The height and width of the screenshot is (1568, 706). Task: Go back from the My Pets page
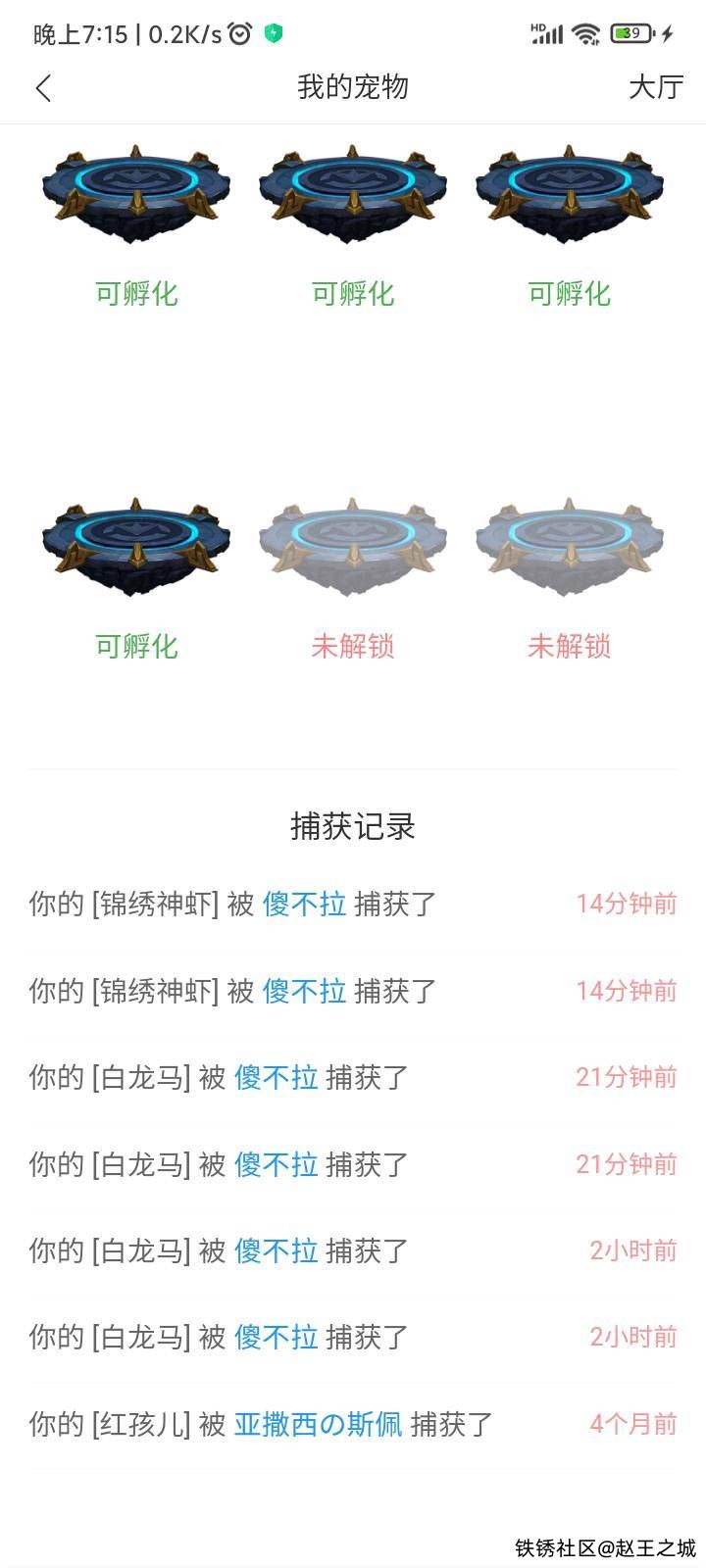[x=43, y=88]
